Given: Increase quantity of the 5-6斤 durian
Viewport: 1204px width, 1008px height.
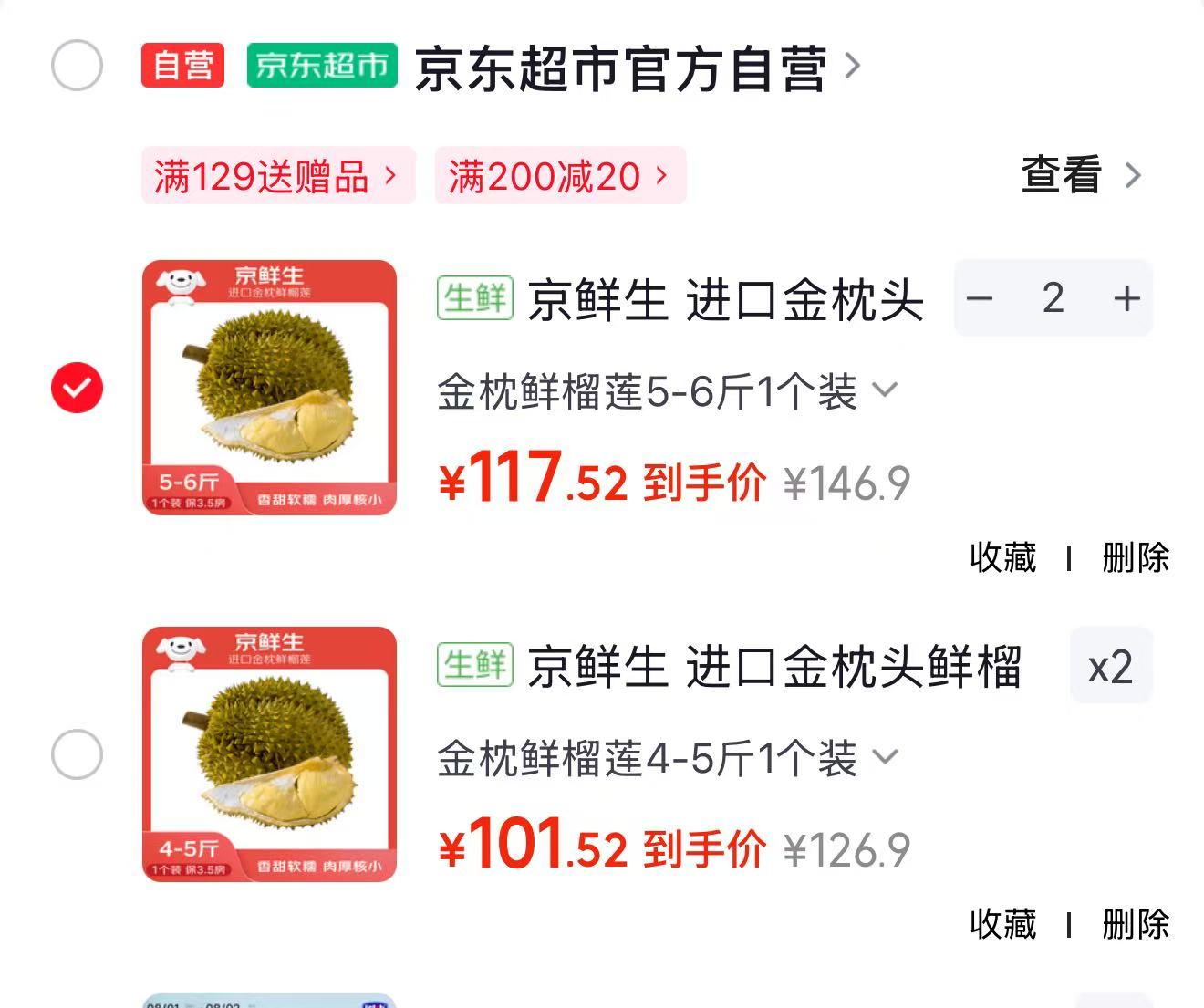Looking at the screenshot, I should click(1127, 298).
